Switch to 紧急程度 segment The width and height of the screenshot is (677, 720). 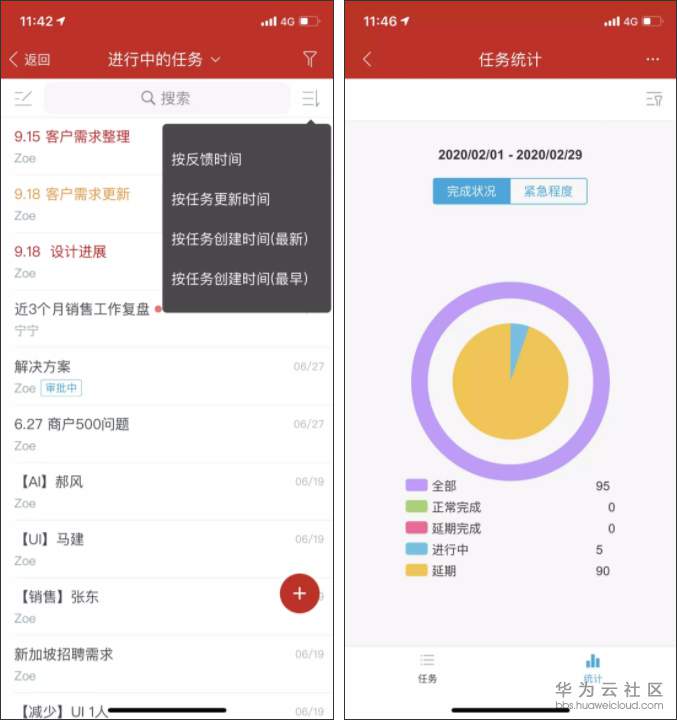548,191
